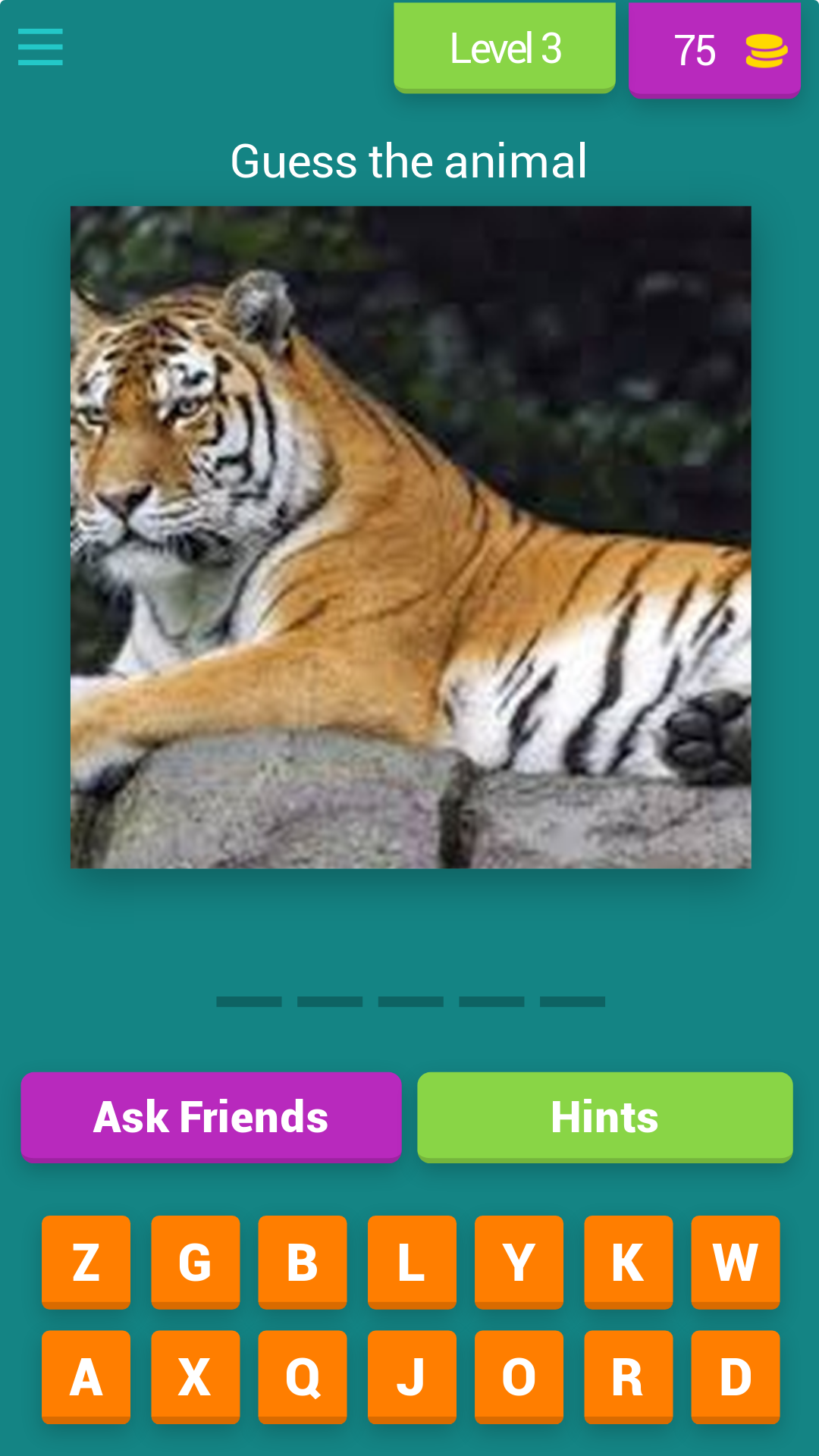819x1456 pixels.
Task: Choose letter O tile
Action: click(x=519, y=1377)
